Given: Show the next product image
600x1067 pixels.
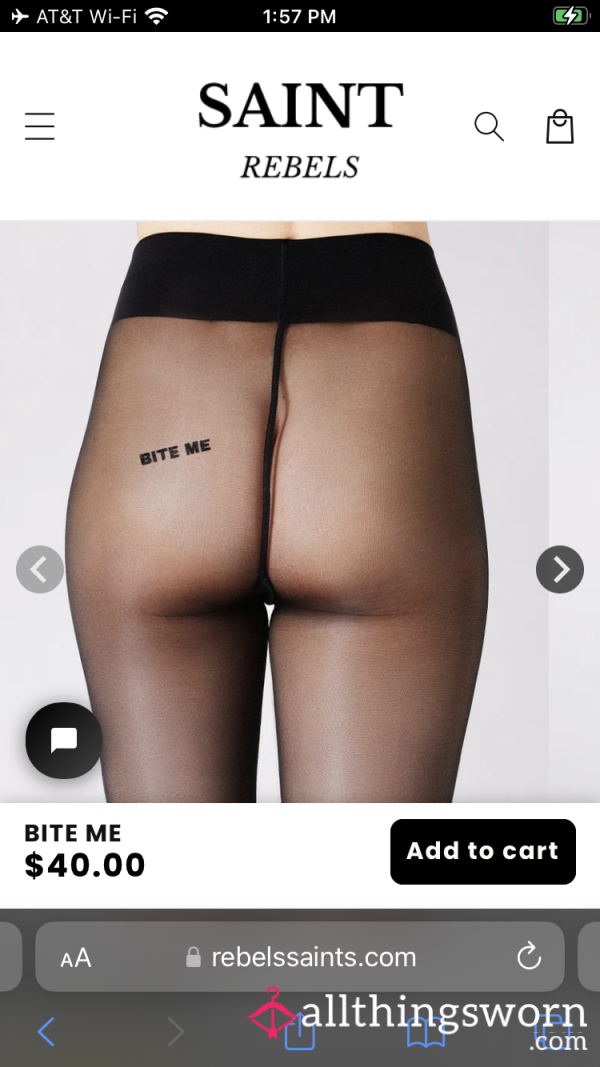Looking at the screenshot, I should tap(560, 570).
